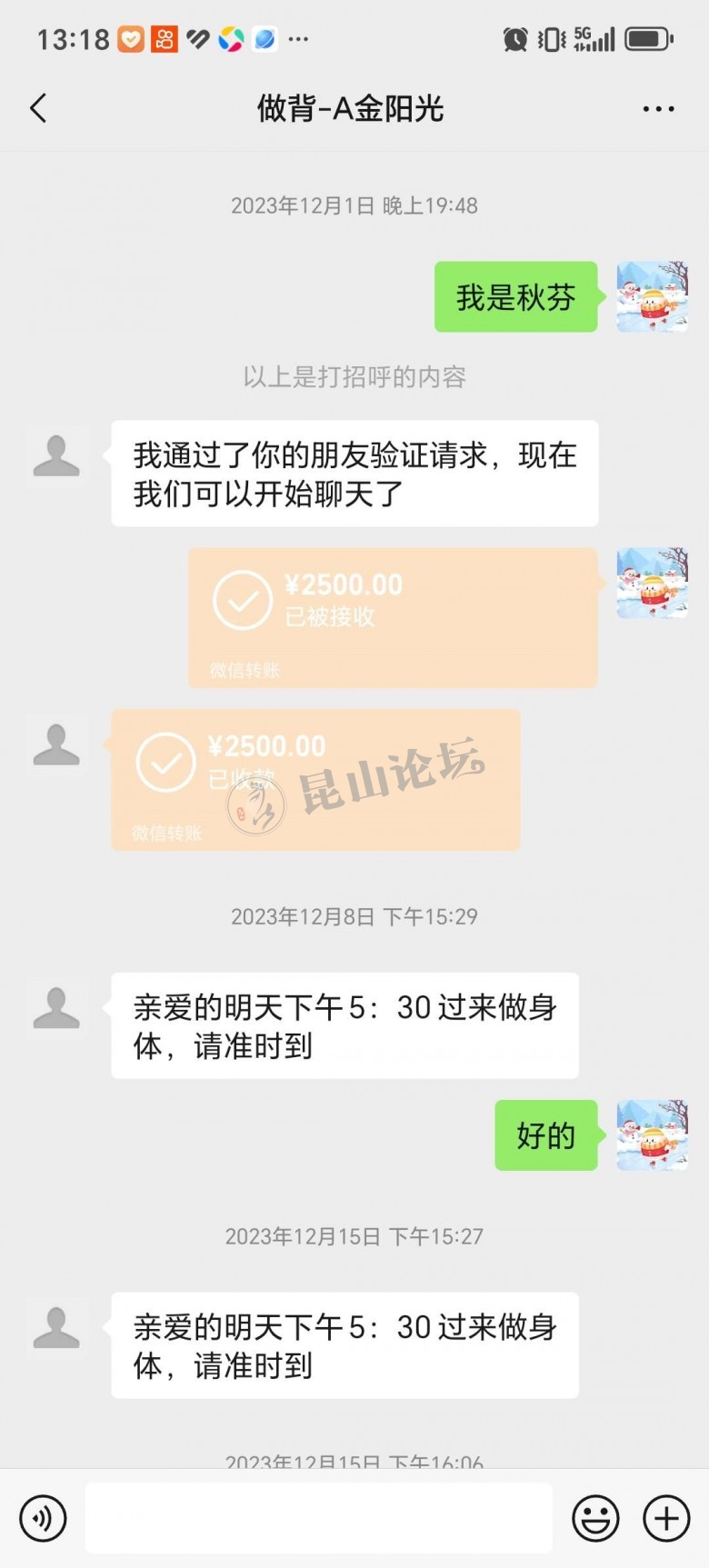Go back from the 做背-A金阳光 chat
The width and height of the screenshot is (709, 1568).
[x=38, y=109]
